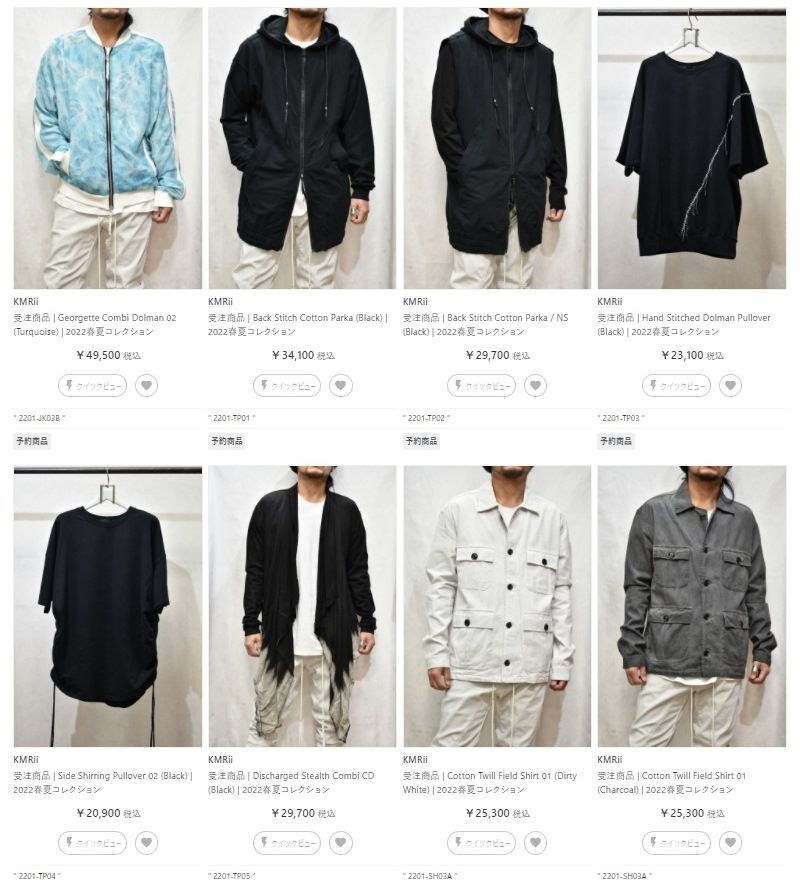Viewport: 800px width, 880px height.
Task: Quick view the Back Stitch Cotton Parka (Black)
Action: click(287, 386)
